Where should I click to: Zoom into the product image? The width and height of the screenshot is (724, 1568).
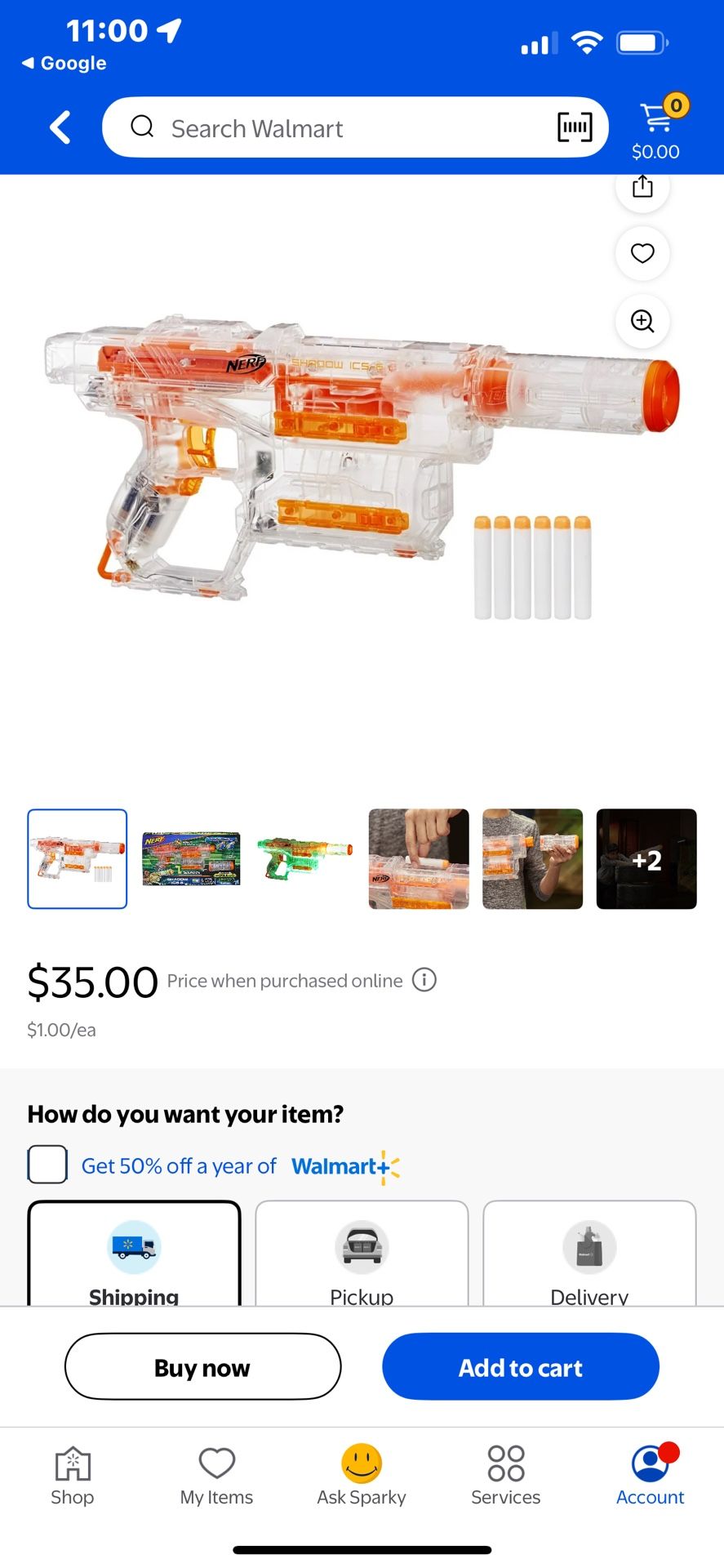[x=642, y=321]
